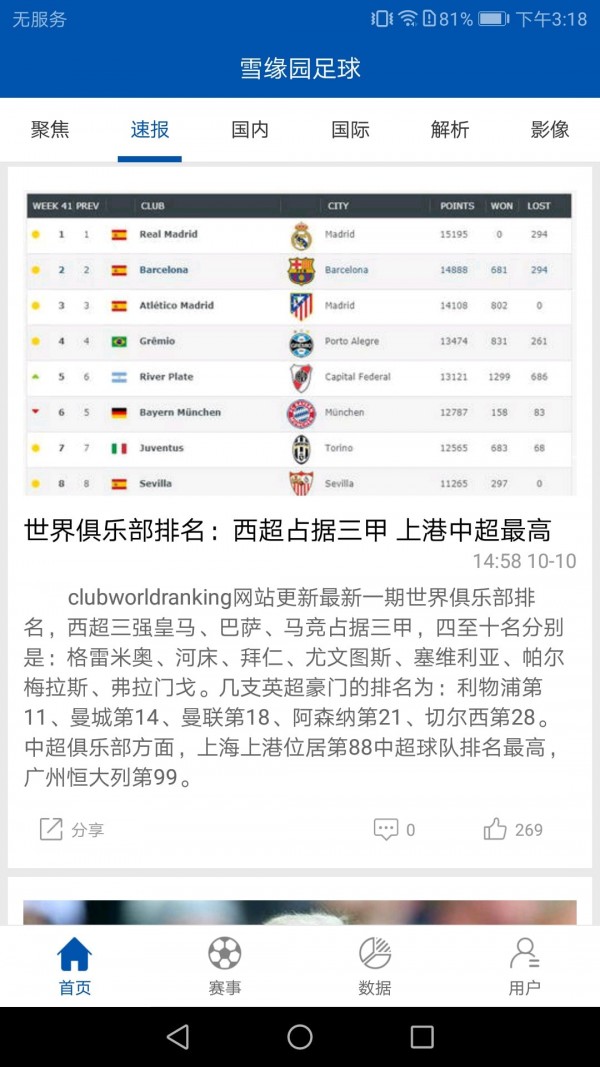Open the 用户 profile section
This screenshot has height=1067, width=600.
pyautogui.click(x=525, y=966)
